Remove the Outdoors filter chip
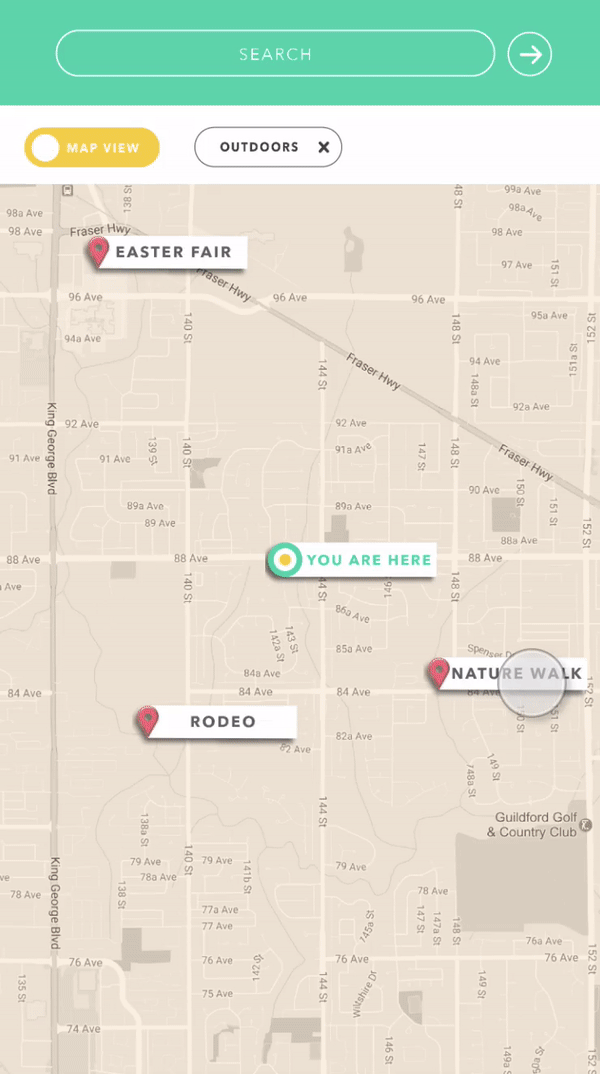The width and height of the screenshot is (600, 1074). (323, 147)
